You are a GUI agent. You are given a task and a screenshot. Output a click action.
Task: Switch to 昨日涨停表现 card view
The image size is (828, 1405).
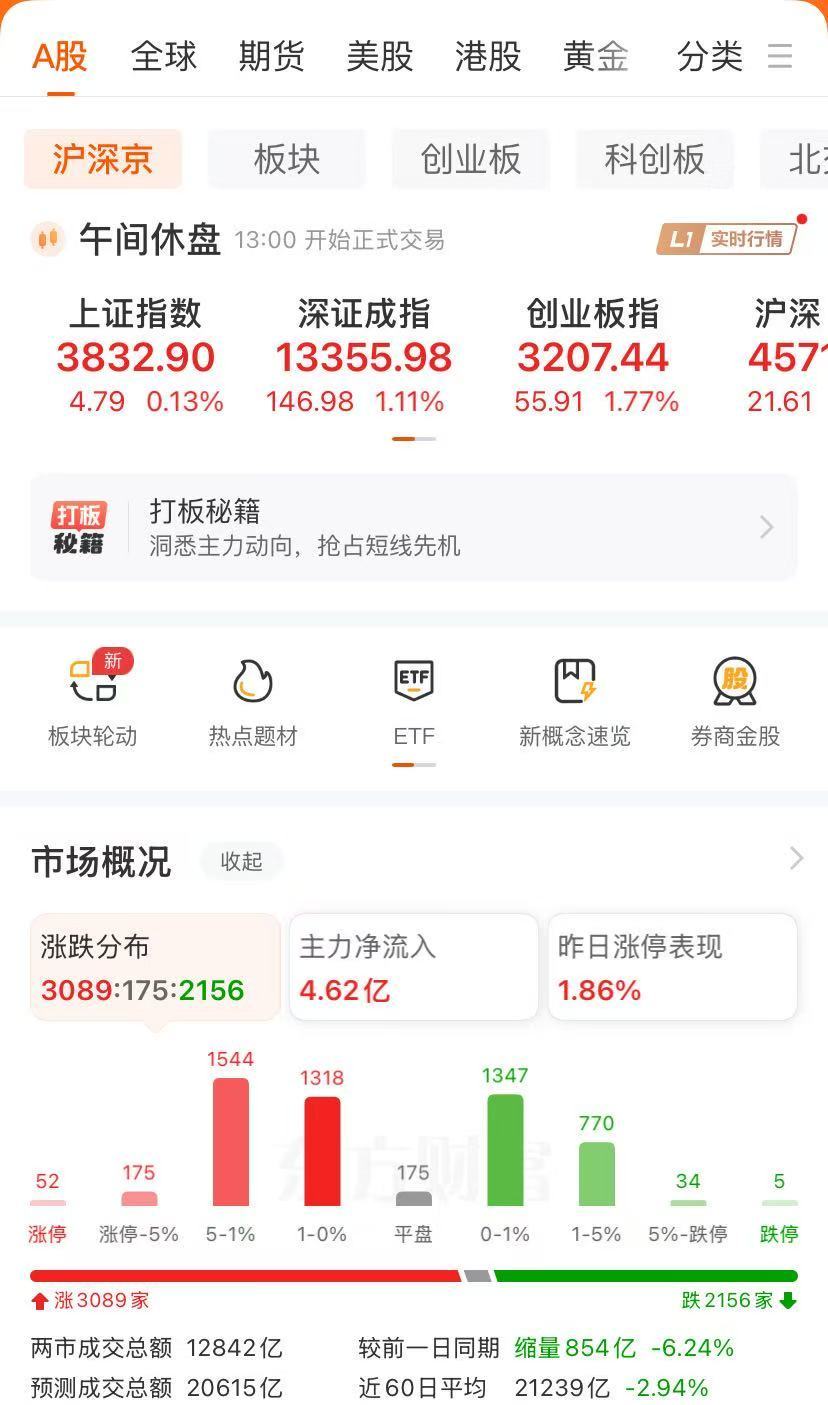coord(672,967)
